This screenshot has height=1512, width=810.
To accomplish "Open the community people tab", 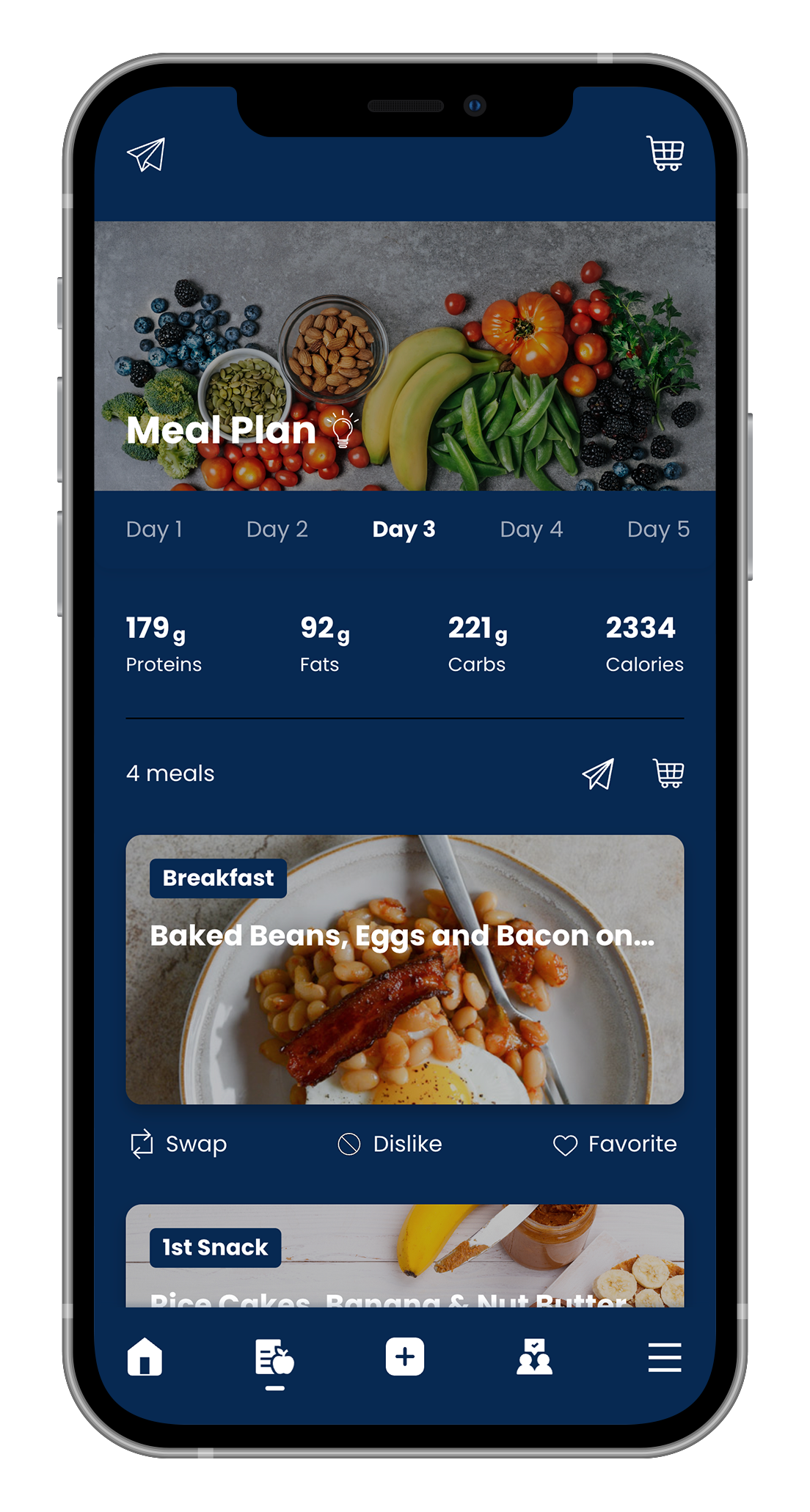I will pyautogui.click(x=534, y=1357).
